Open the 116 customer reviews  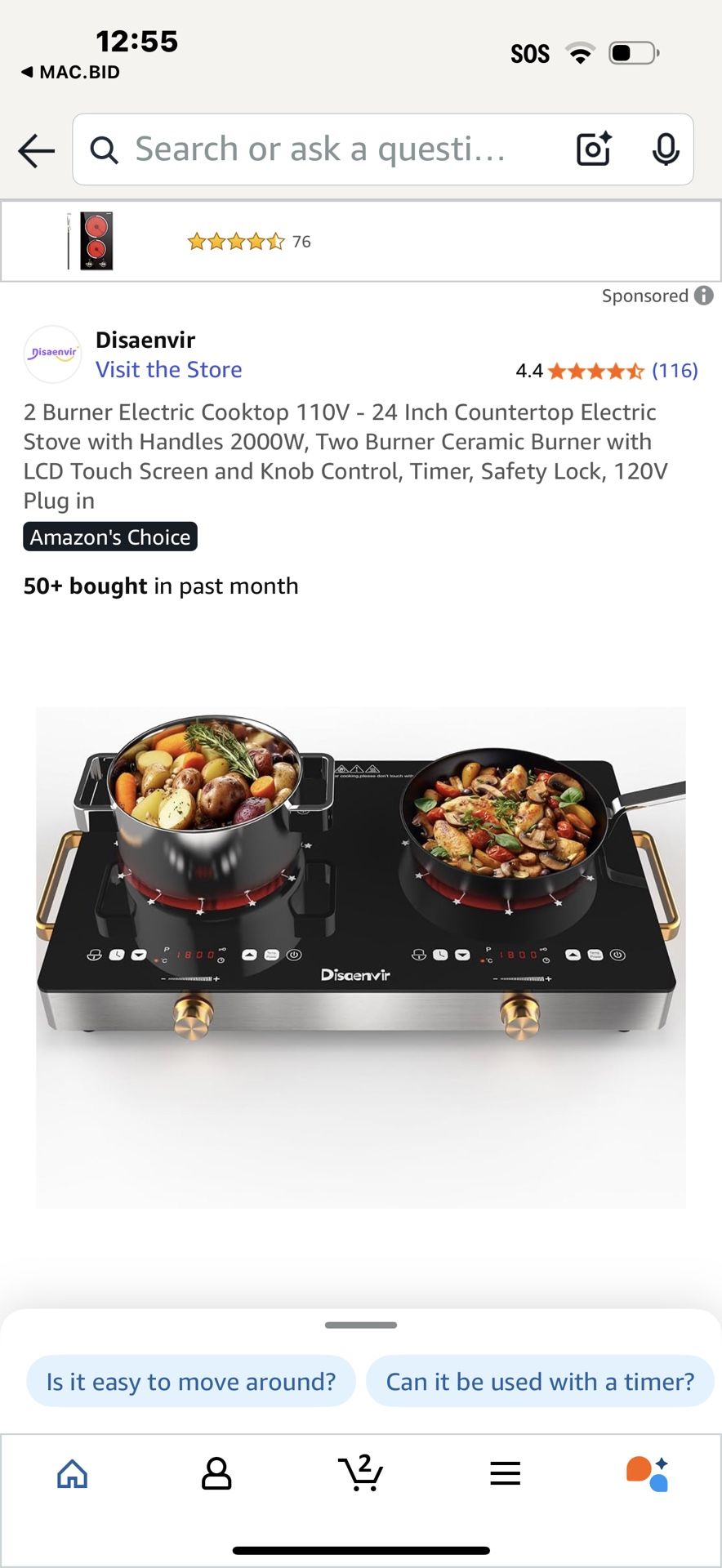675,371
